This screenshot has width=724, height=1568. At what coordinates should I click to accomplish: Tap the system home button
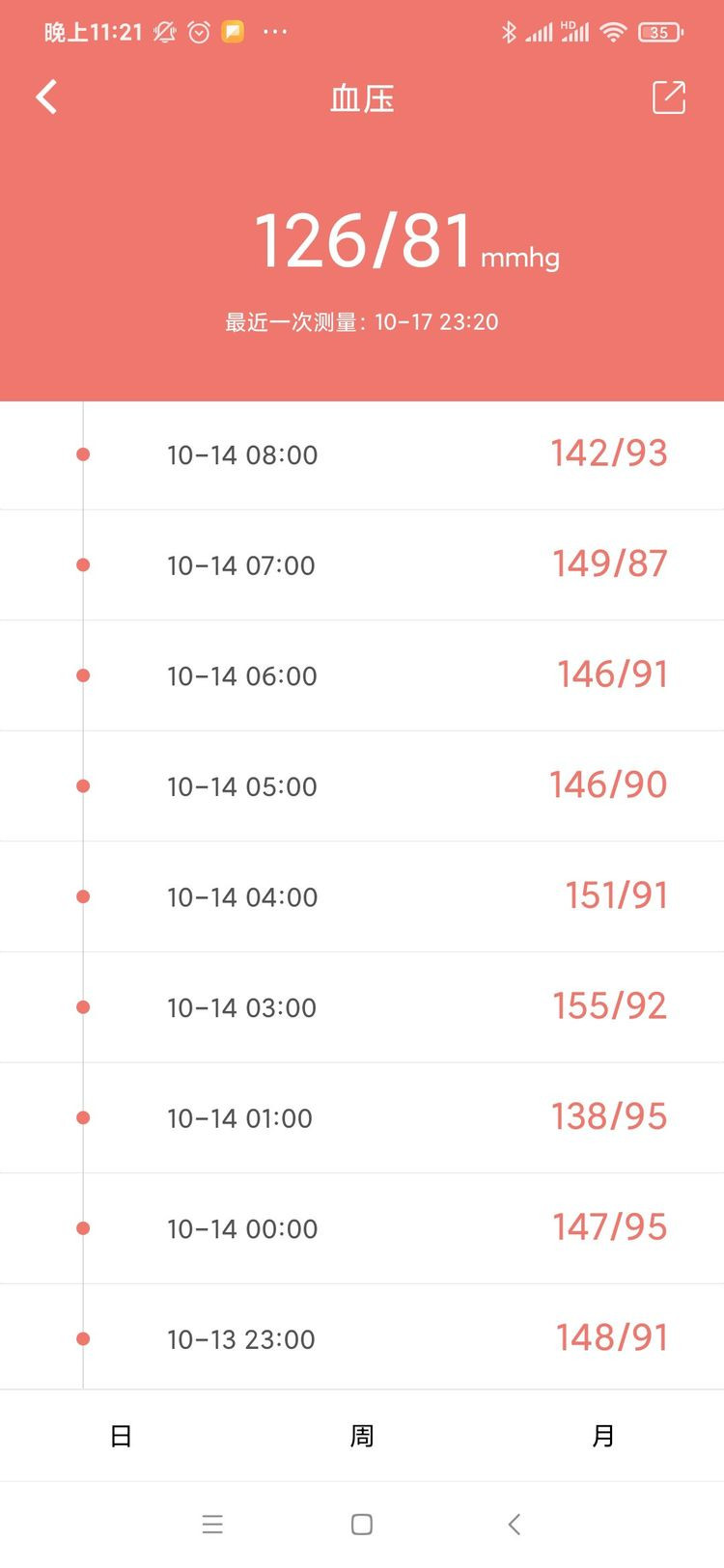[x=362, y=1525]
